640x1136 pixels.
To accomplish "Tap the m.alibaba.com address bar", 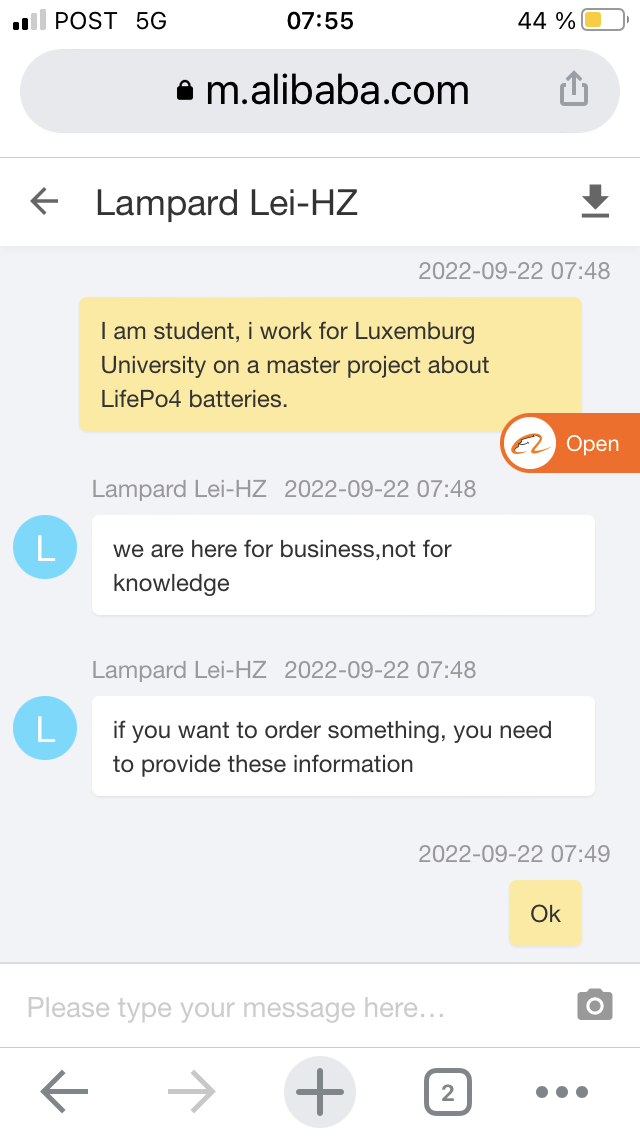I will tap(320, 91).
